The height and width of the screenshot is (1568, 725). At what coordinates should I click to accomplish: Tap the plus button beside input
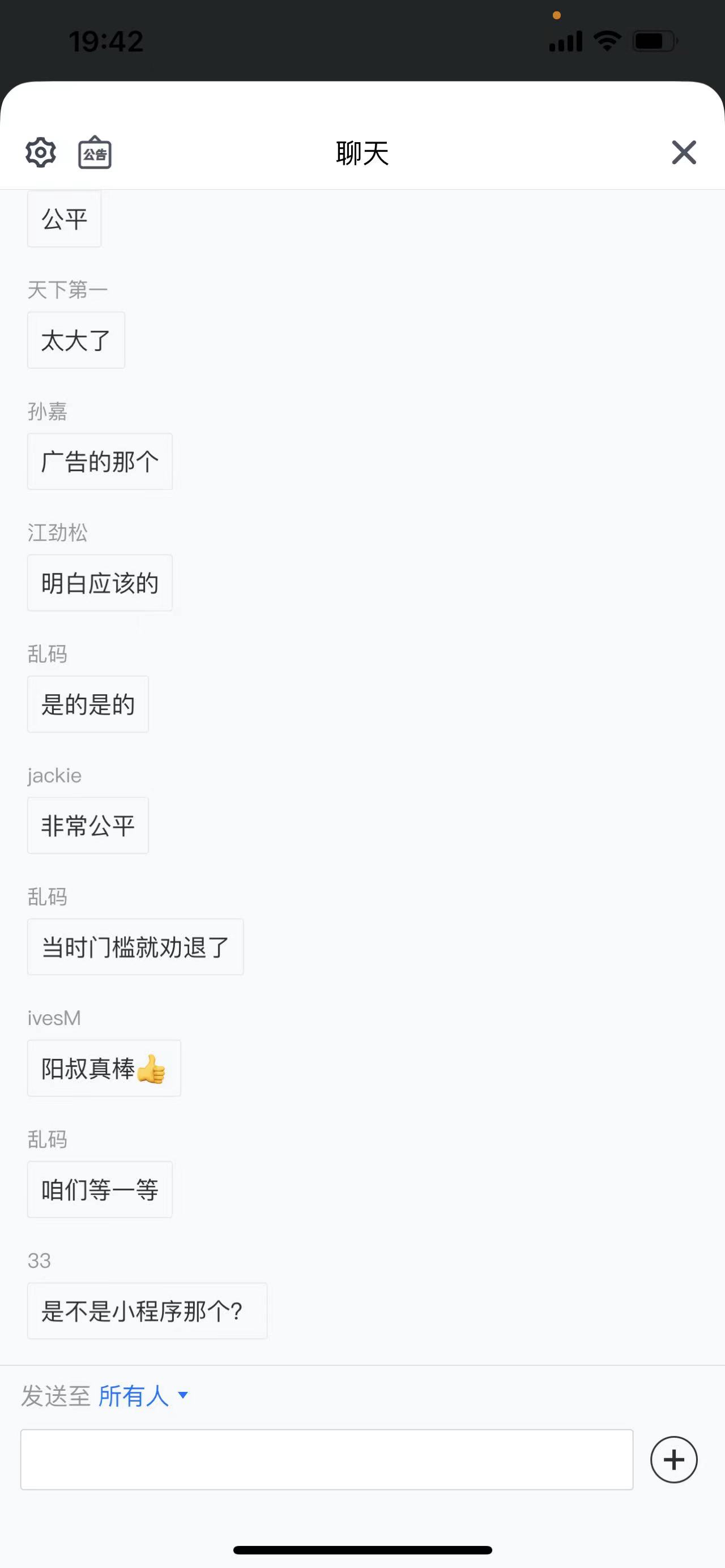(x=673, y=1459)
